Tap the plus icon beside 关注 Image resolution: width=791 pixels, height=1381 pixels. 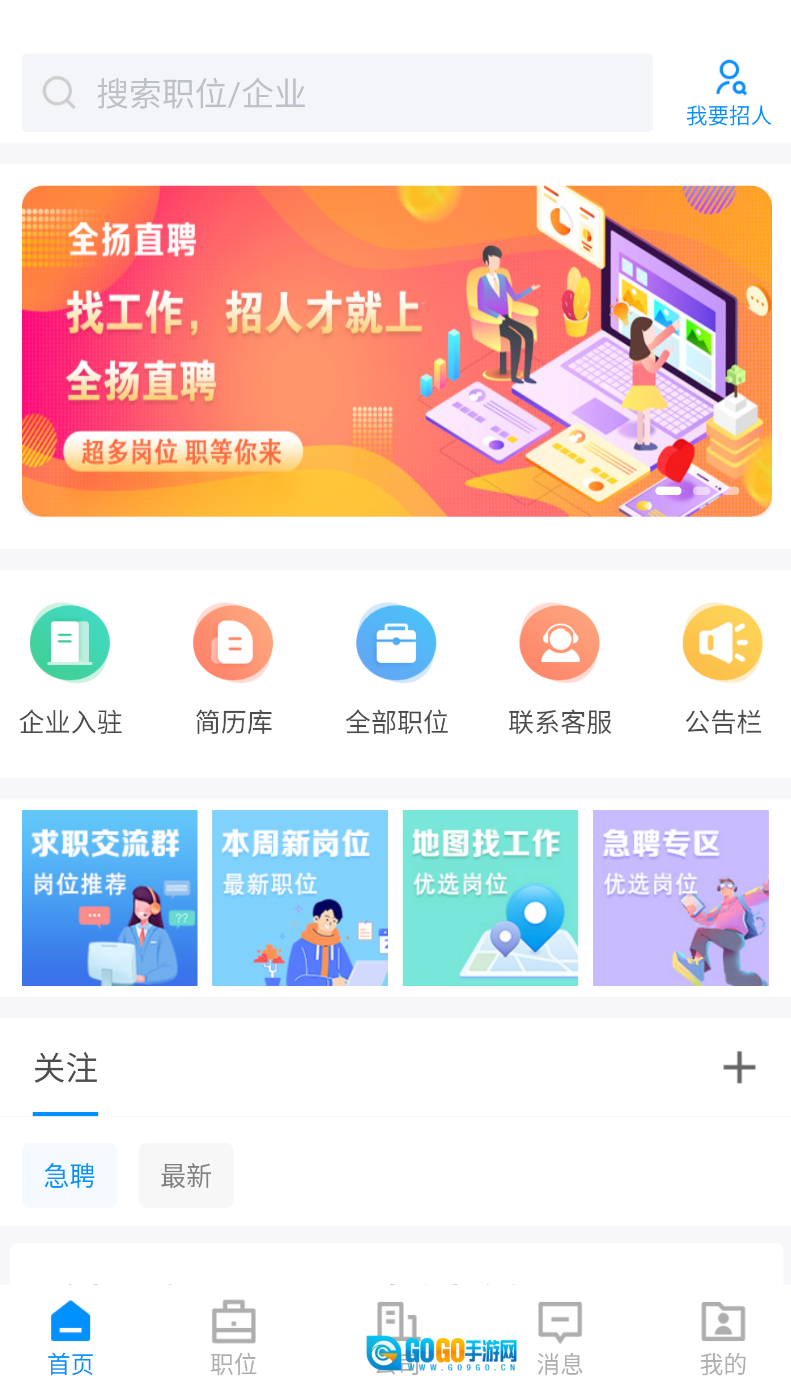pyautogui.click(x=739, y=1068)
